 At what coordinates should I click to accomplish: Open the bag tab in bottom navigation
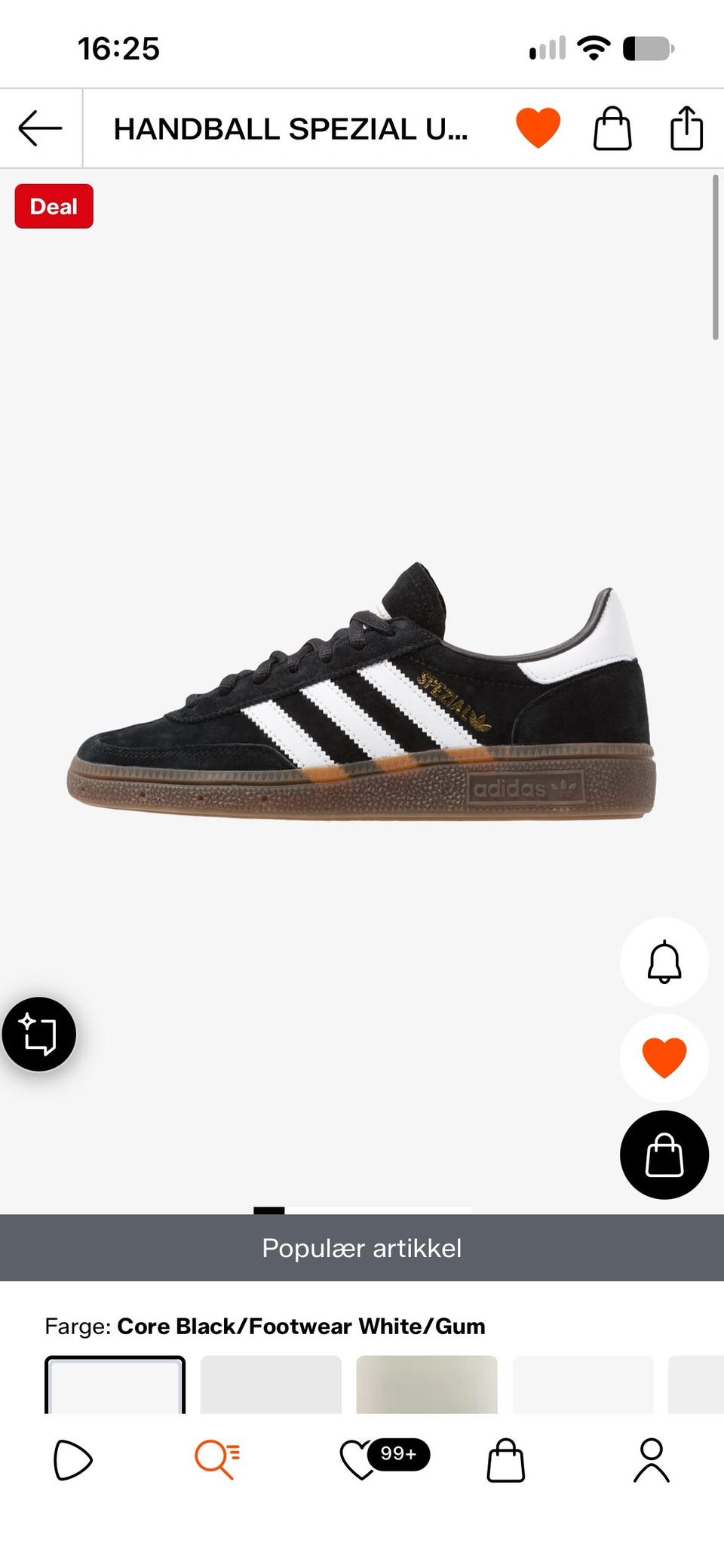506,1460
